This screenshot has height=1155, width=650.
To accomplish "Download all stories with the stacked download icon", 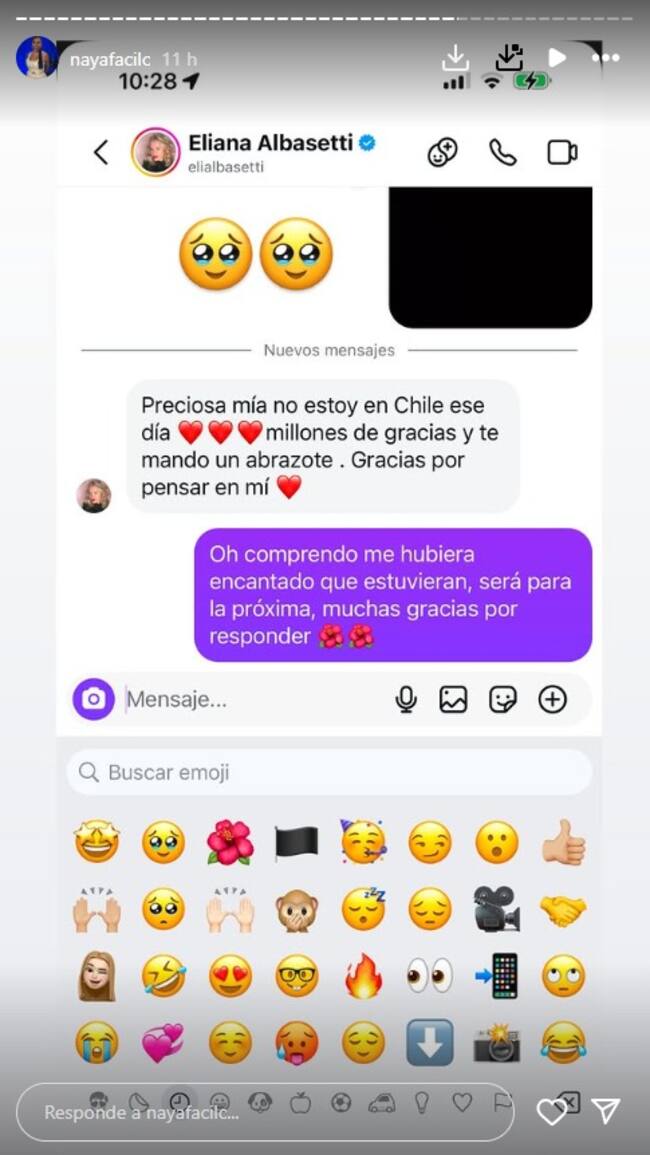I will click(x=509, y=58).
